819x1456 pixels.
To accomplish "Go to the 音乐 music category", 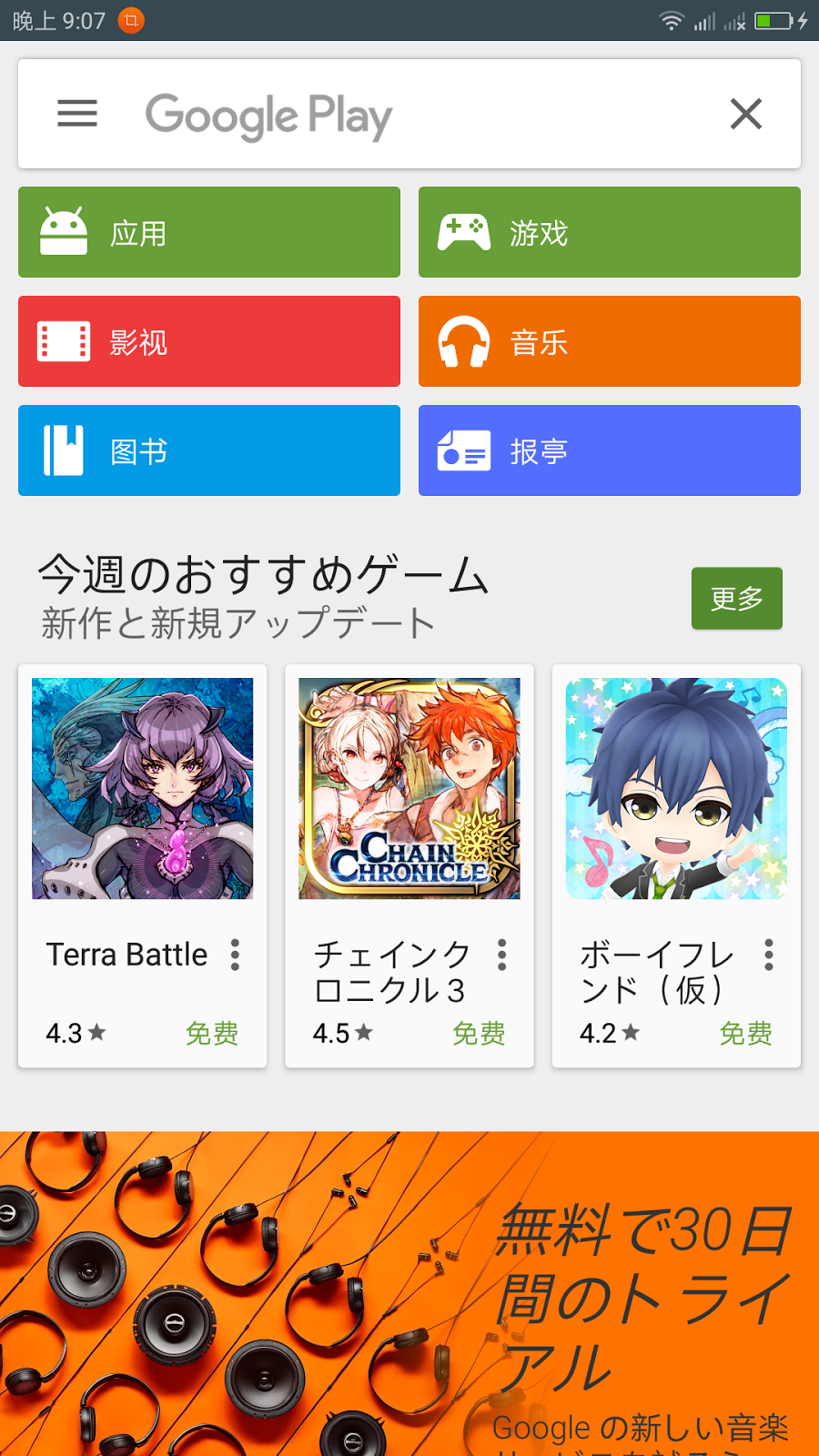I will 610,341.
